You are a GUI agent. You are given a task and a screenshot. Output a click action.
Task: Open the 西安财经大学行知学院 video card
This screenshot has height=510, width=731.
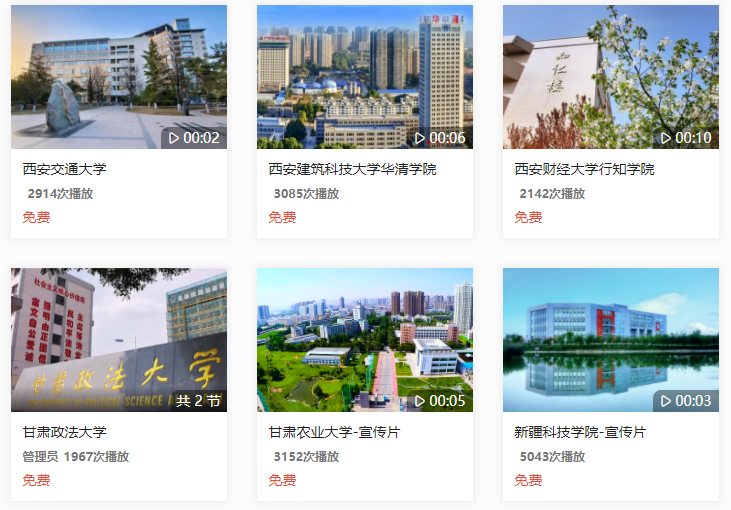pos(610,78)
